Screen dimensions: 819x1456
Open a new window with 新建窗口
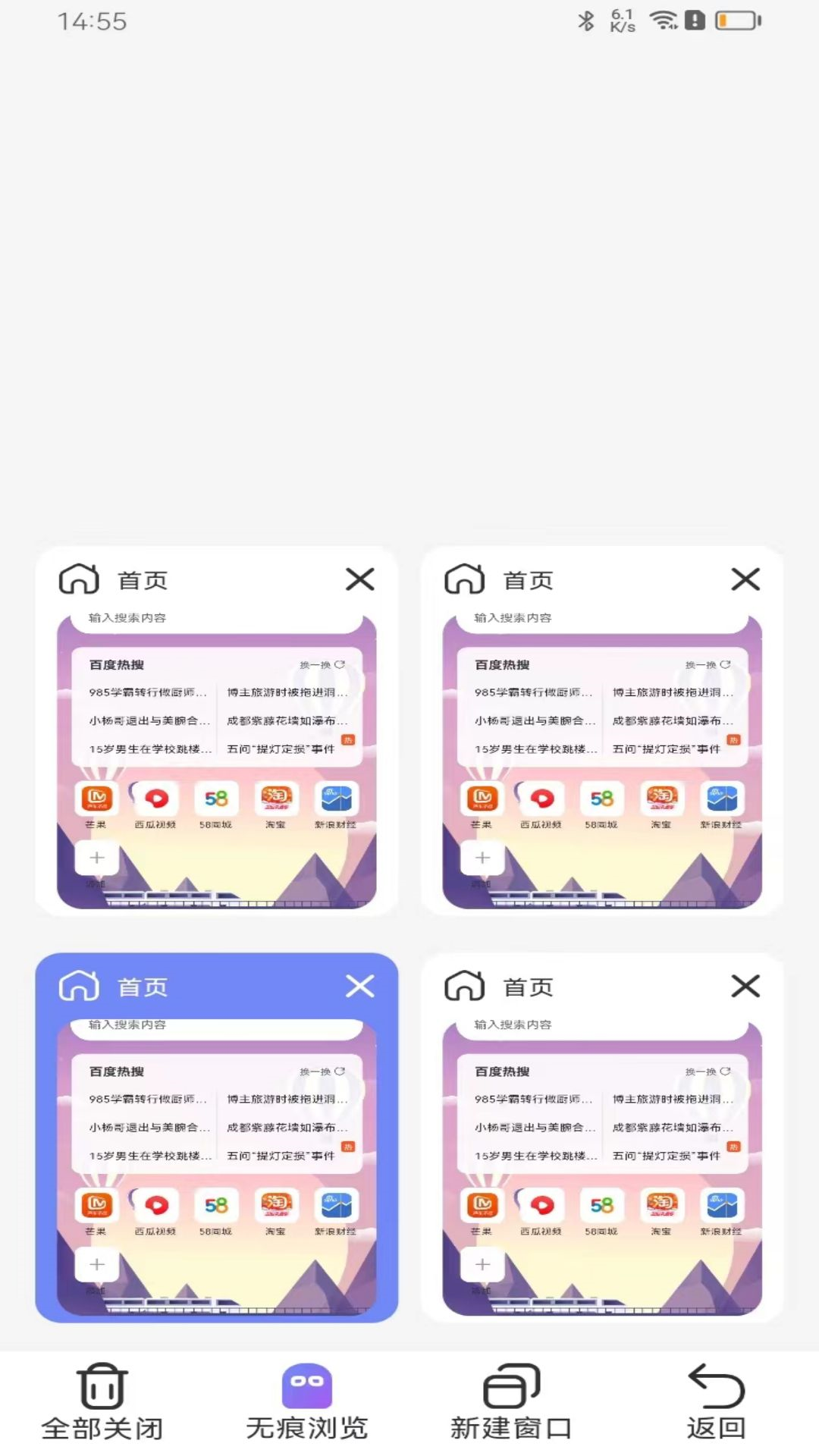511,1401
